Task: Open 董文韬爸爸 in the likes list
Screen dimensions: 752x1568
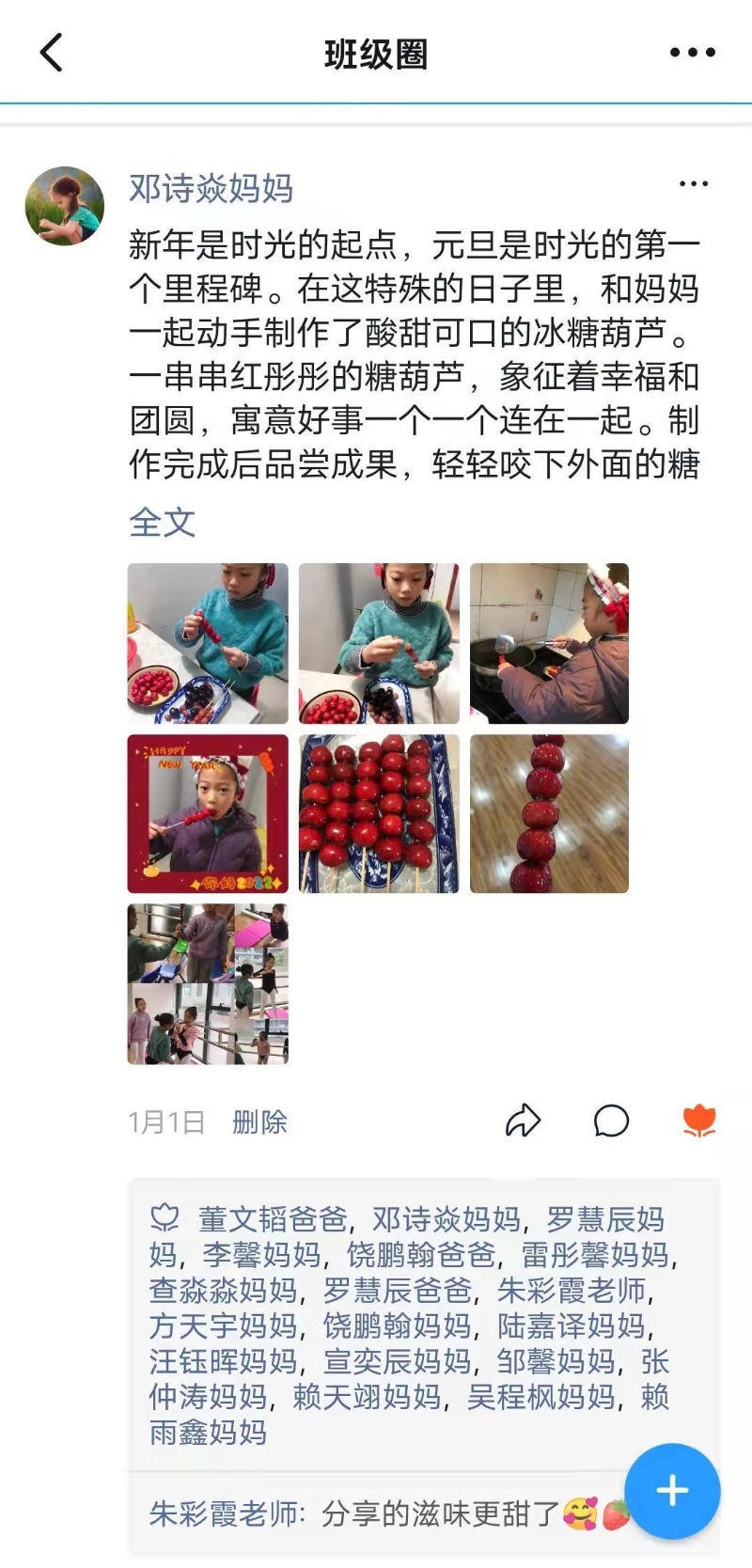Action: [x=273, y=1219]
